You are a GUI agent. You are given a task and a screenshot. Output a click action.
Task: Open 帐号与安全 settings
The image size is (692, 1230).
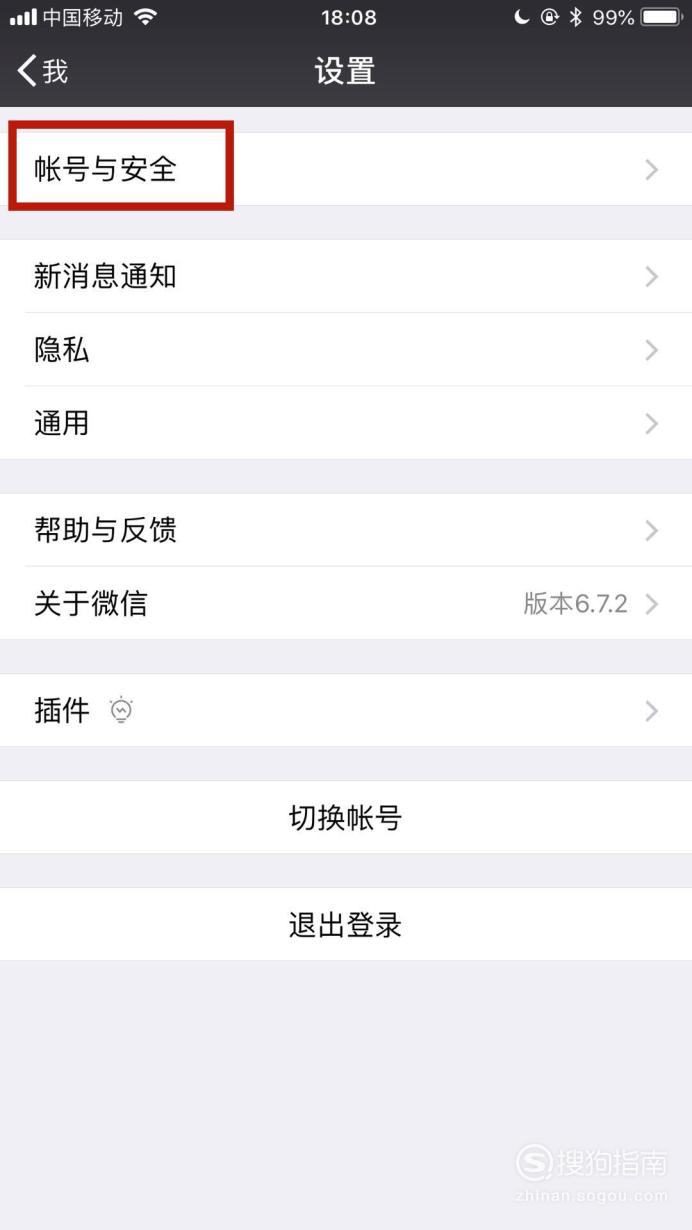(346, 169)
